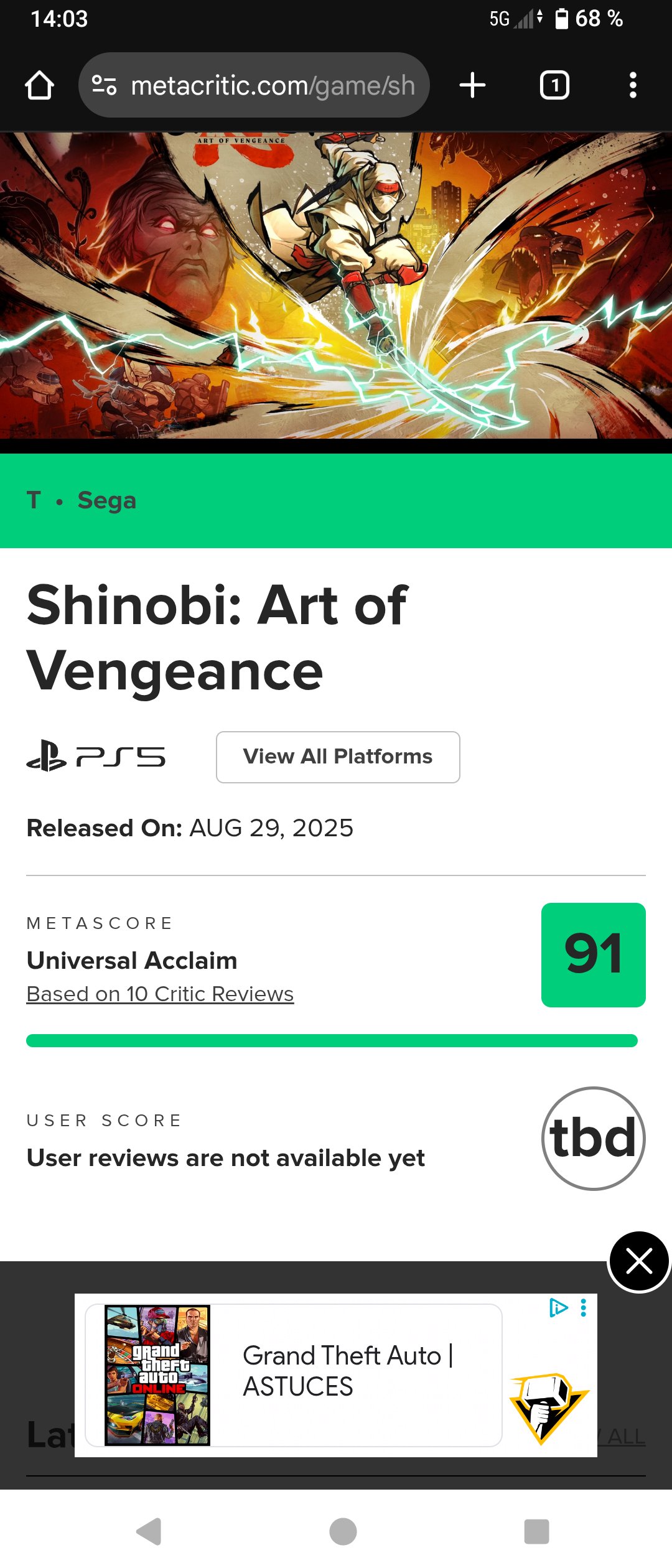672x1568 pixels.
Task: Open the tab switcher
Action: coord(554,85)
